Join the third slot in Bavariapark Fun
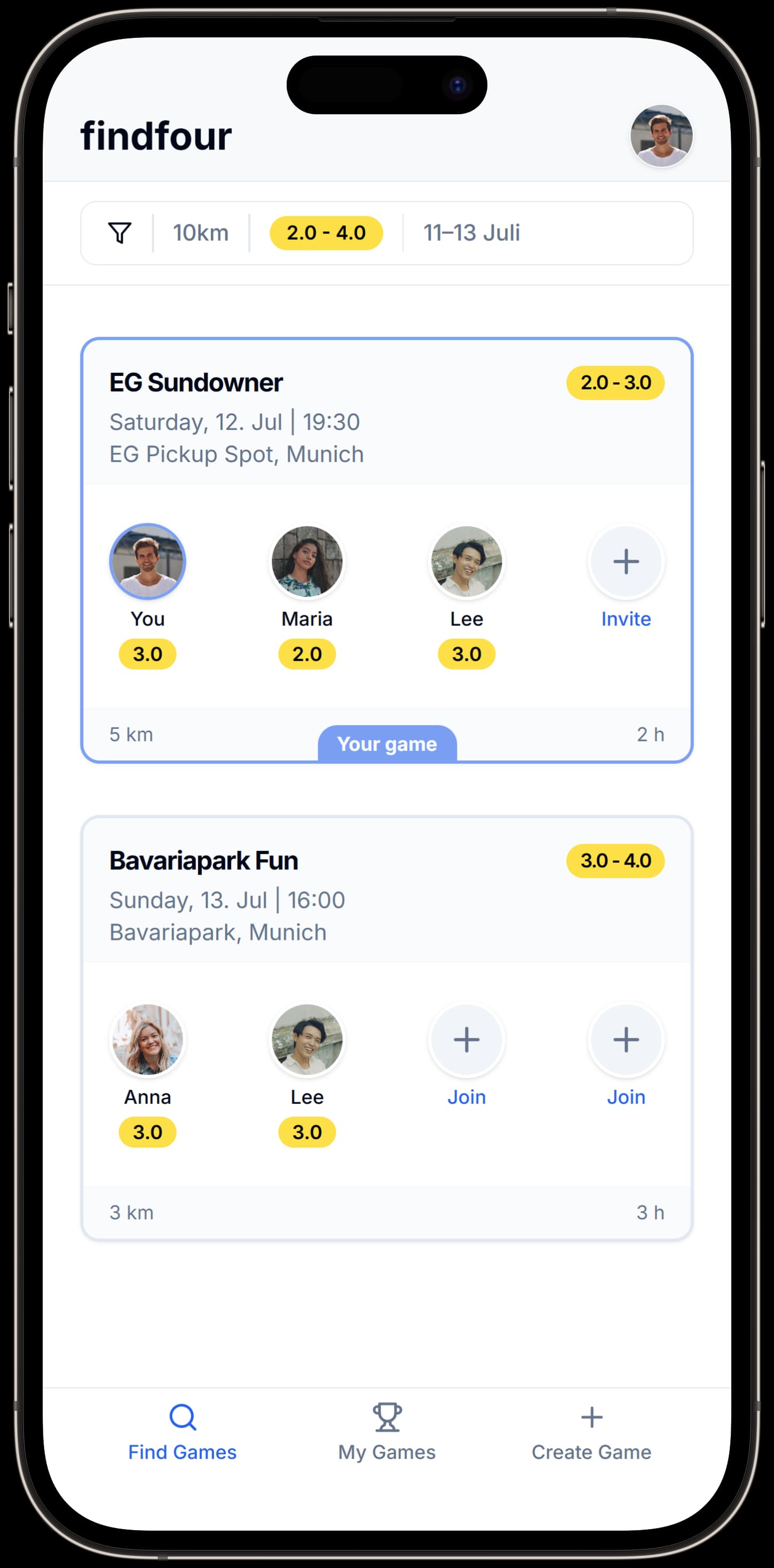This screenshot has height=1568, width=774. click(466, 1040)
